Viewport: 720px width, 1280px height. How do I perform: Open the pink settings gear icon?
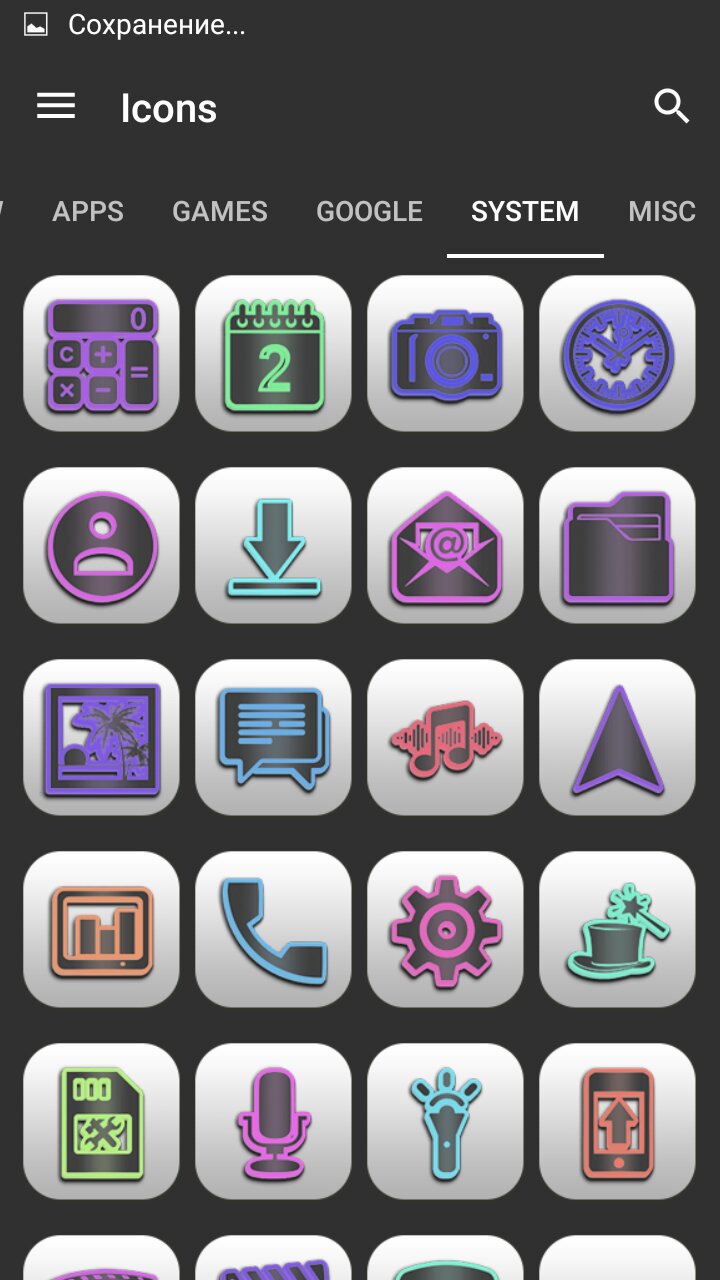click(x=445, y=930)
